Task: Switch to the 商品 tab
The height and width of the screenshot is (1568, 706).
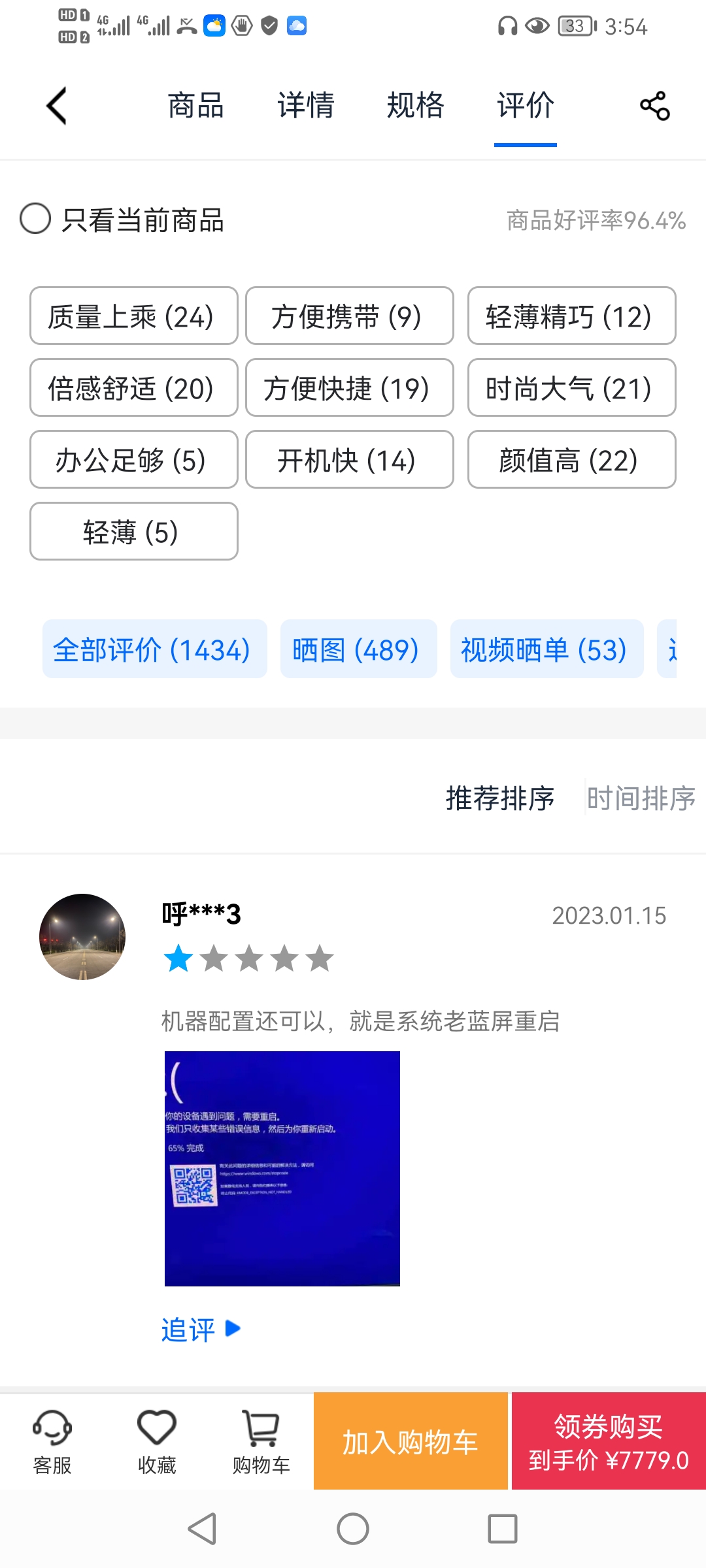Action: 195,105
